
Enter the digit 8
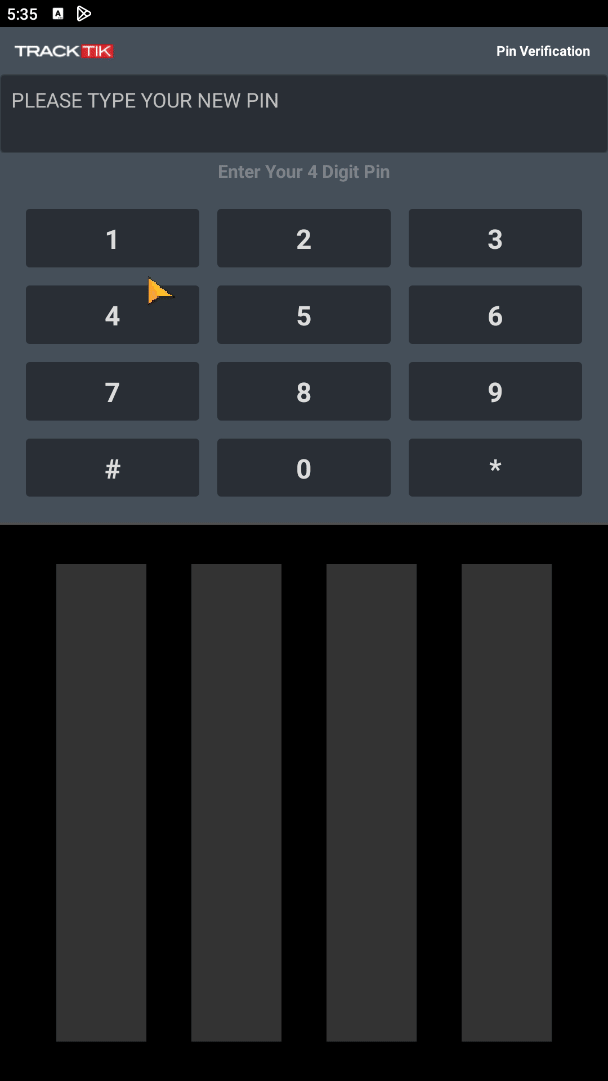click(303, 391)
